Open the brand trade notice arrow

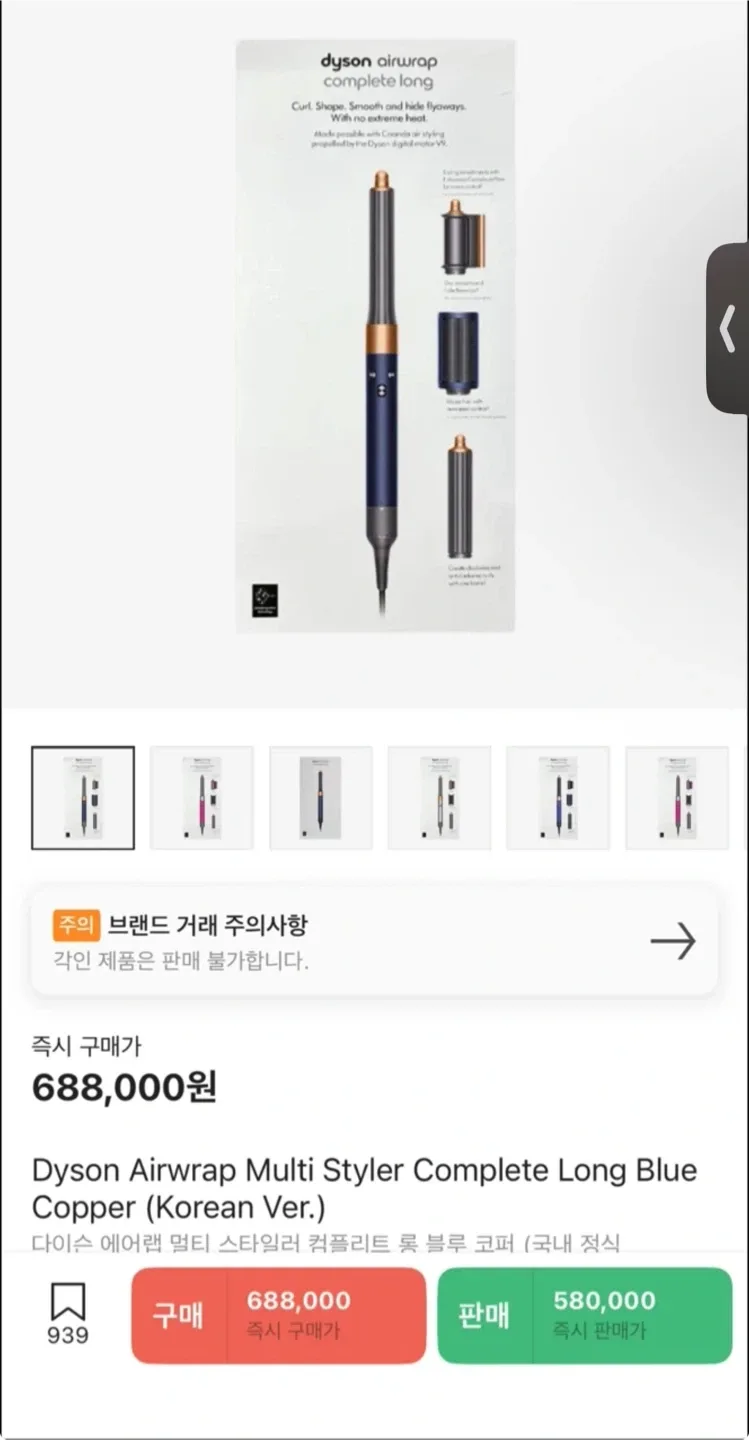point(672,941)
